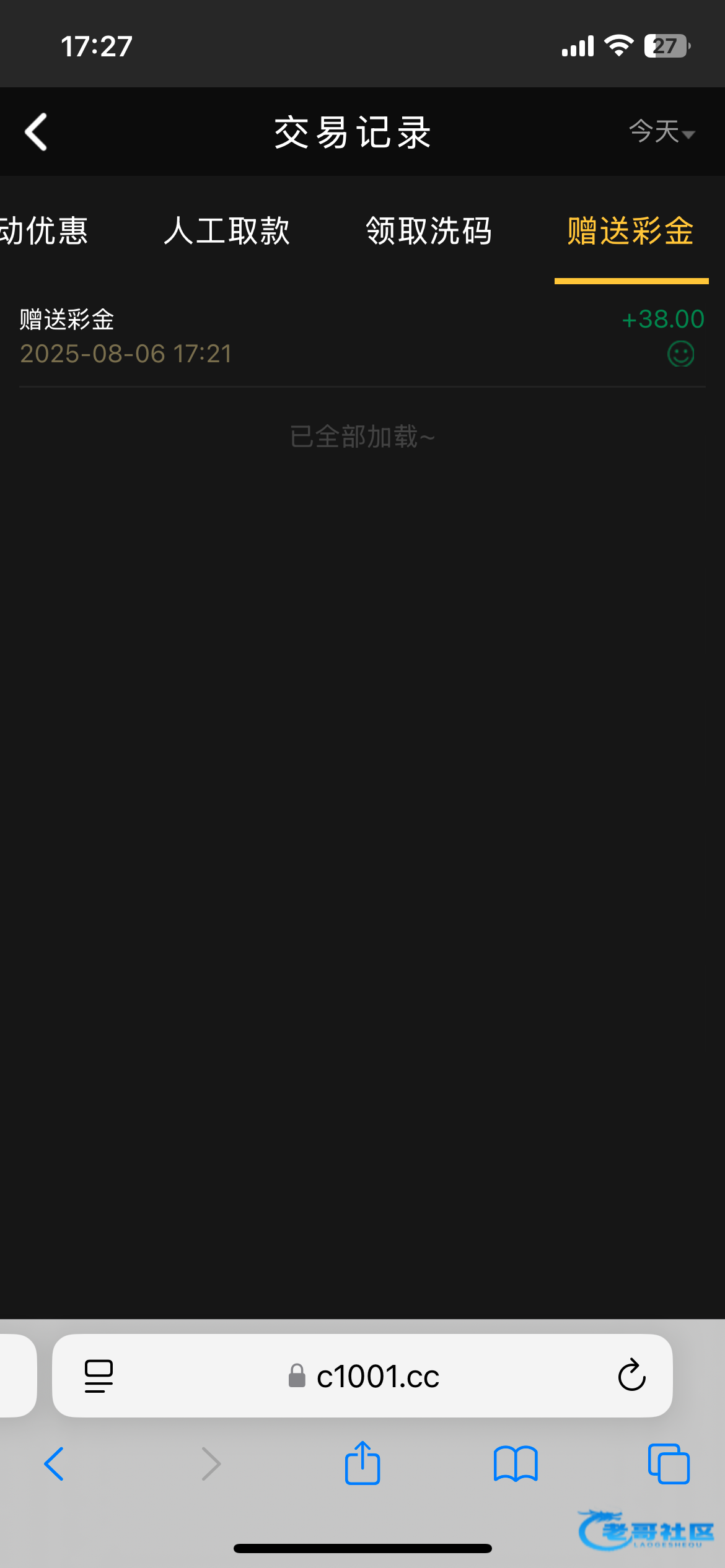Open Safari bookmarks

pos(516,1464)
